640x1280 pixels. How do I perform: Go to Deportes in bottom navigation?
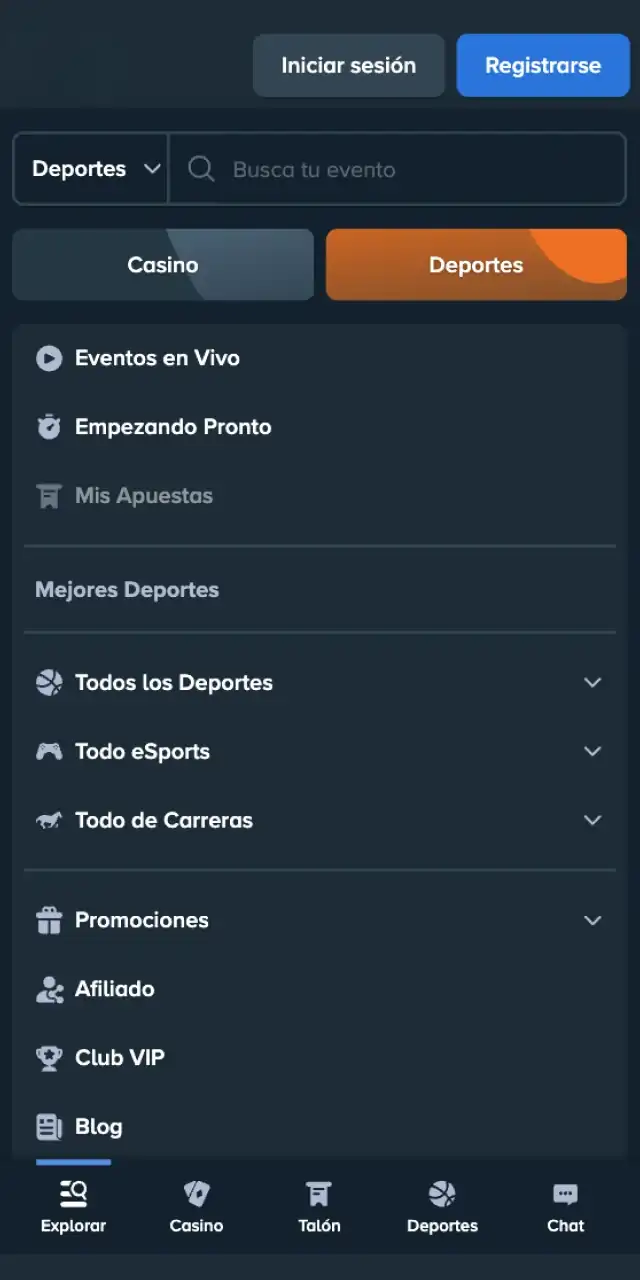[x=442, y=1207]
